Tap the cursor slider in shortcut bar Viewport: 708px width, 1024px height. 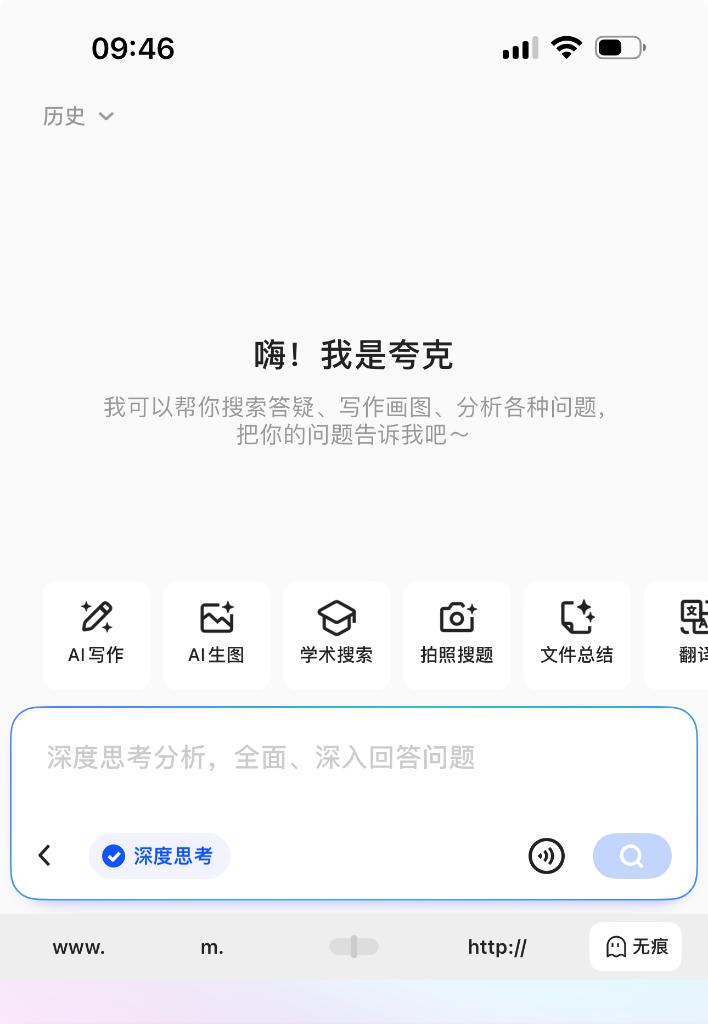[353, 947]
